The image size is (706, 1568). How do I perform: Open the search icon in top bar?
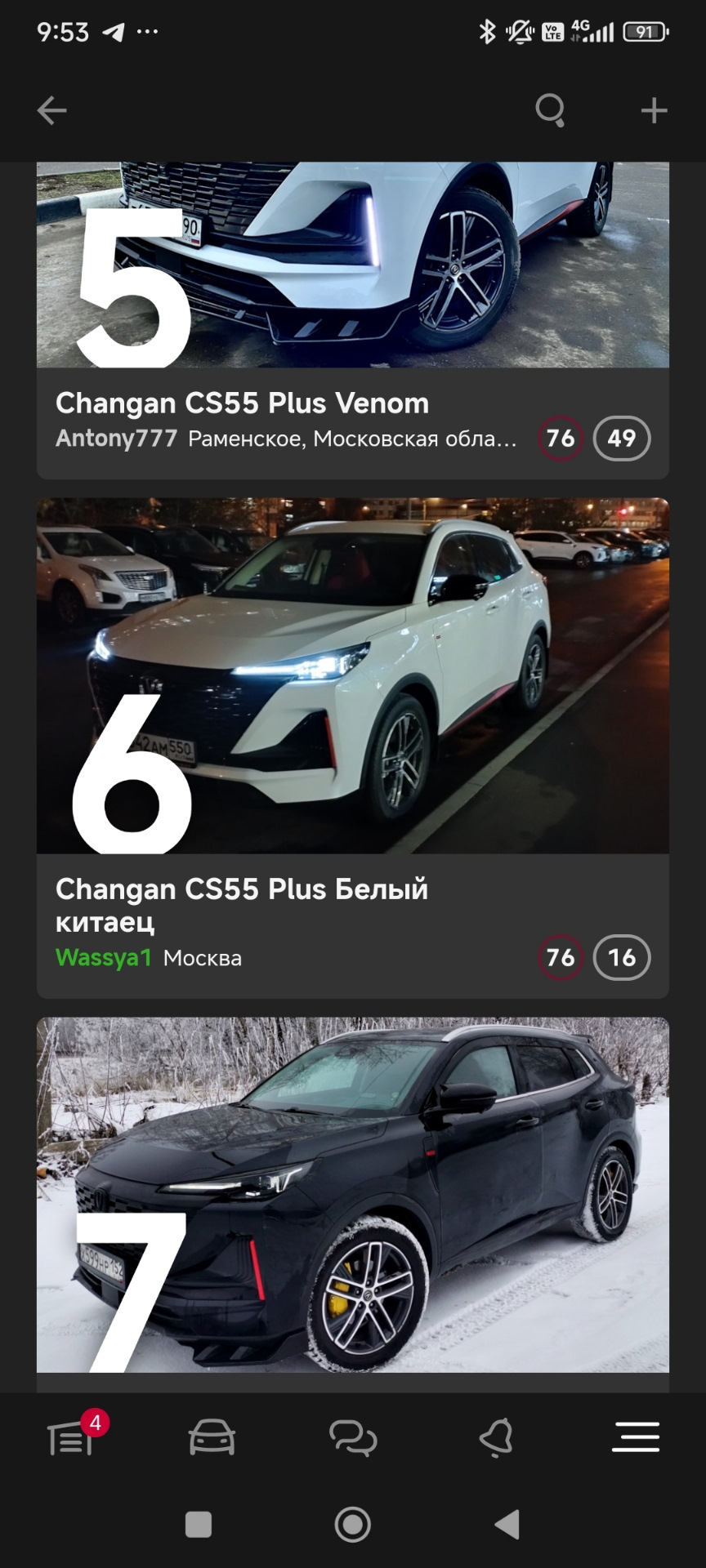550,109
